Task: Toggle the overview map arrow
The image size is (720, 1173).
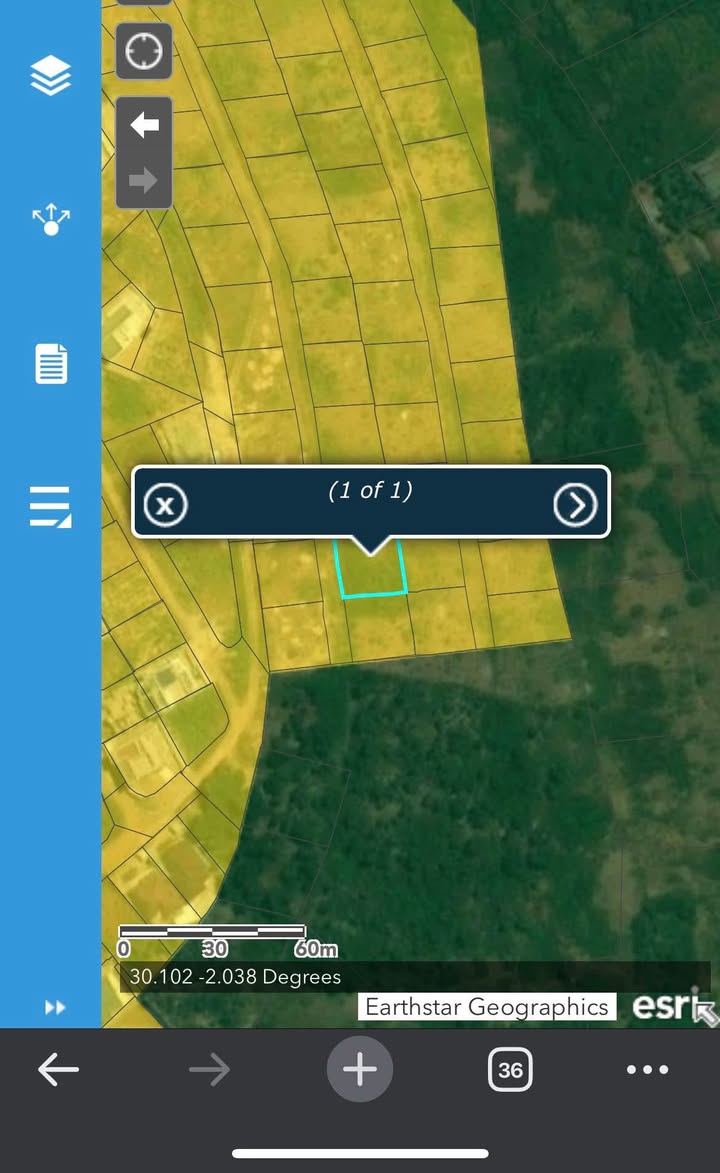Action: 706,1012
